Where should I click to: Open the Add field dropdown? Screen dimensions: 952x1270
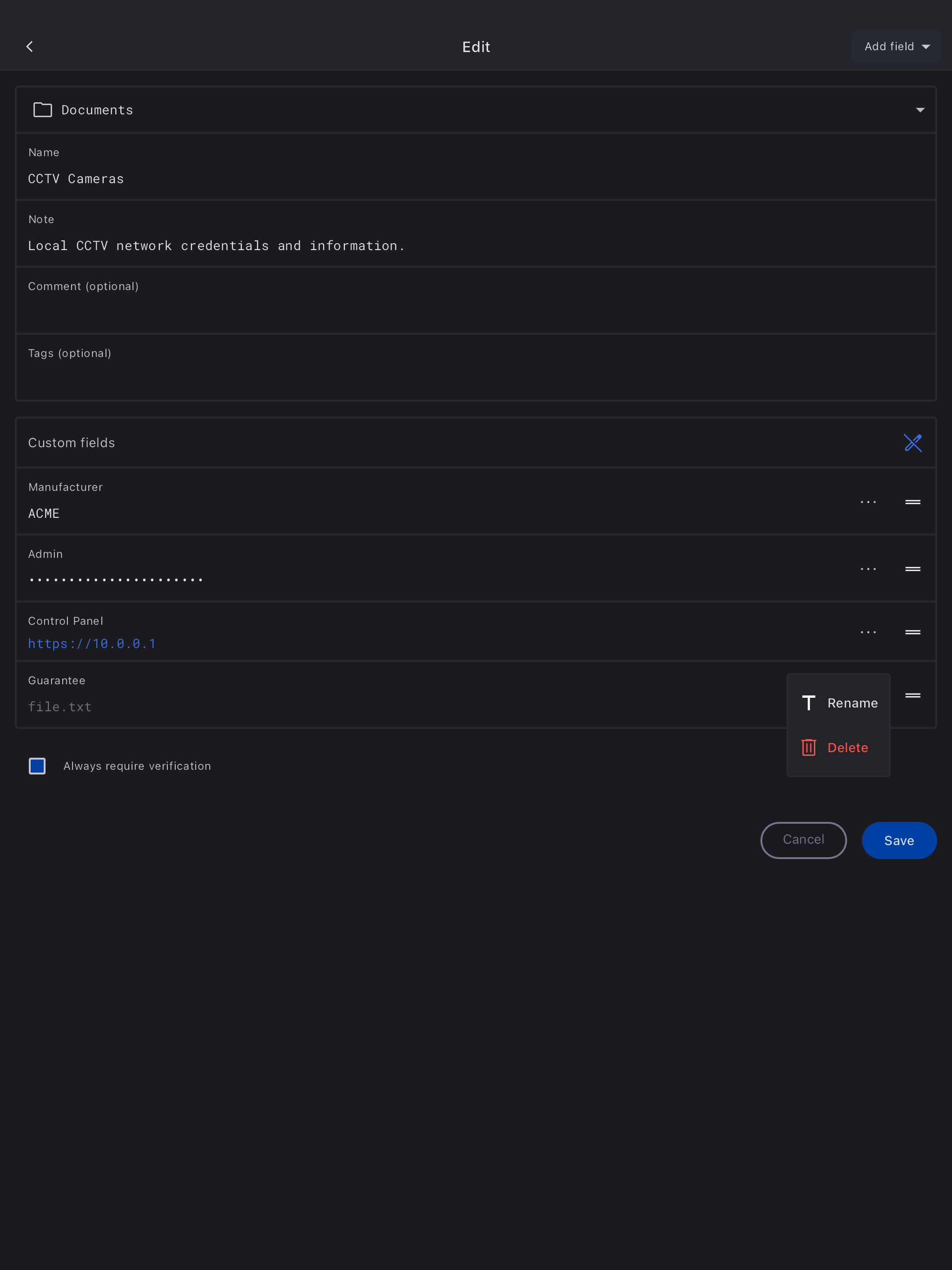[896, 46]
